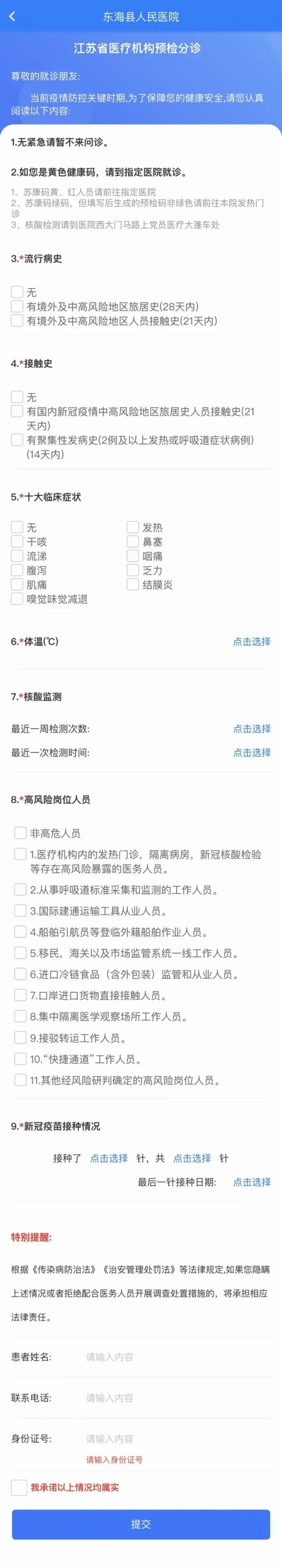Check 无 under 流行病史

point(17,292)
